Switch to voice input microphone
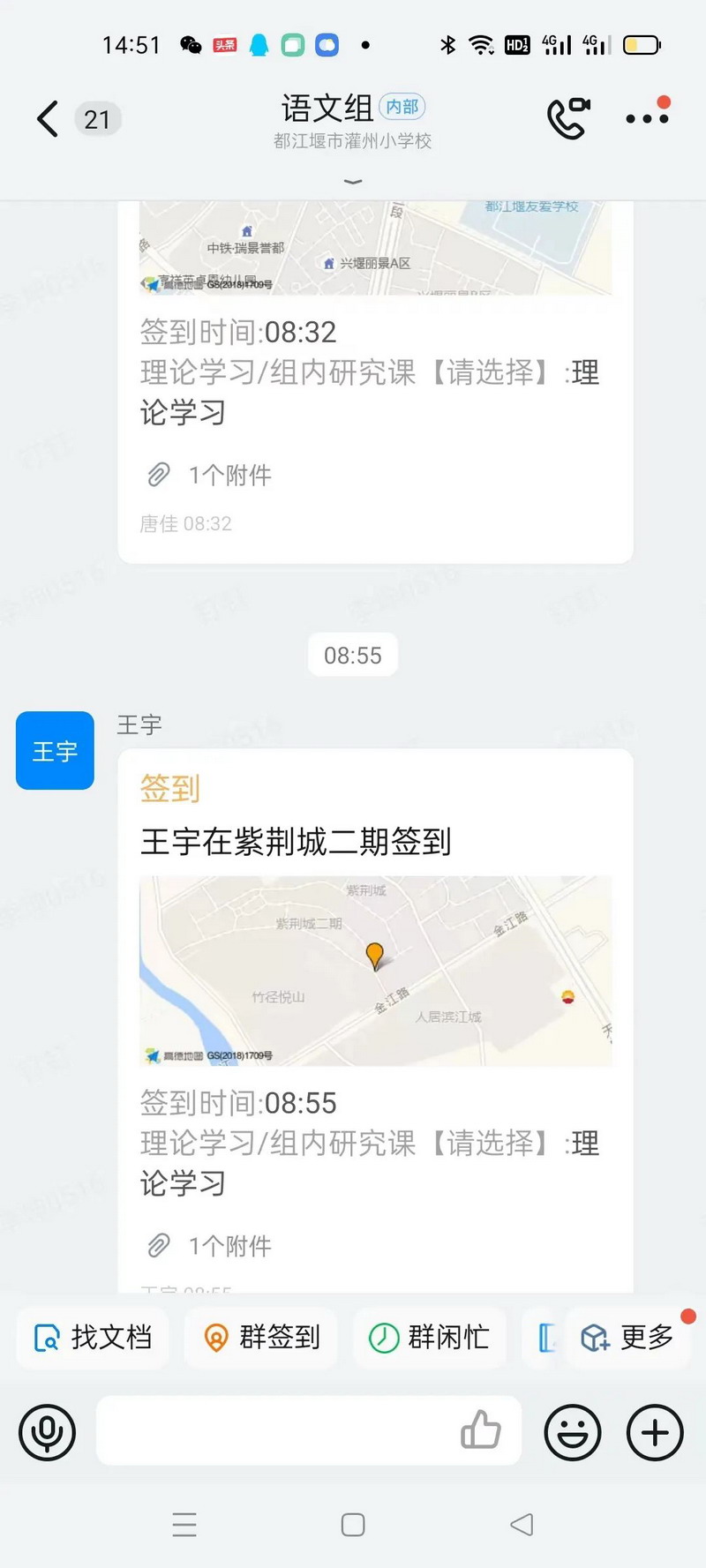The width and height of the screenshot is (706, 1568). [x=48, y=1432]
